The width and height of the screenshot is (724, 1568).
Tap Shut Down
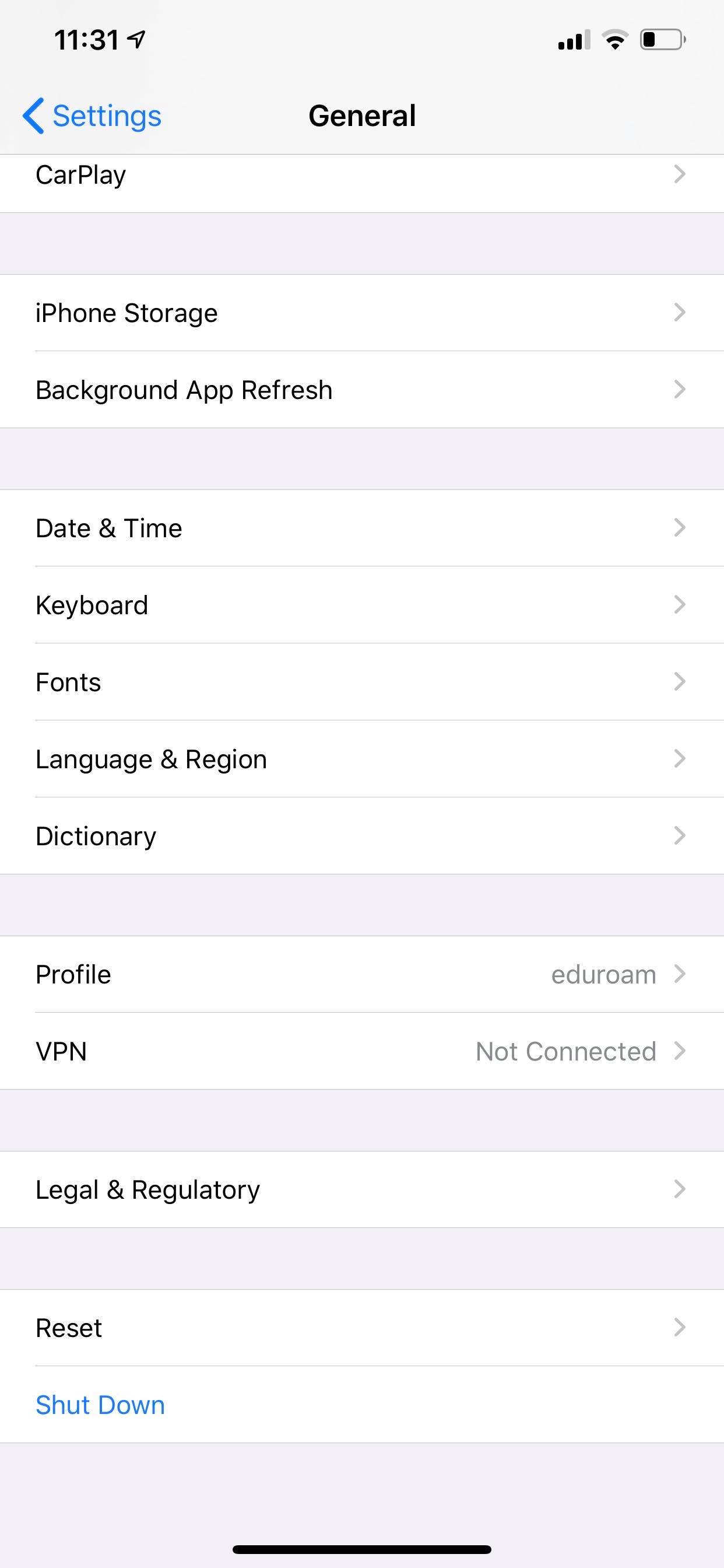(x=101, y=1405)
